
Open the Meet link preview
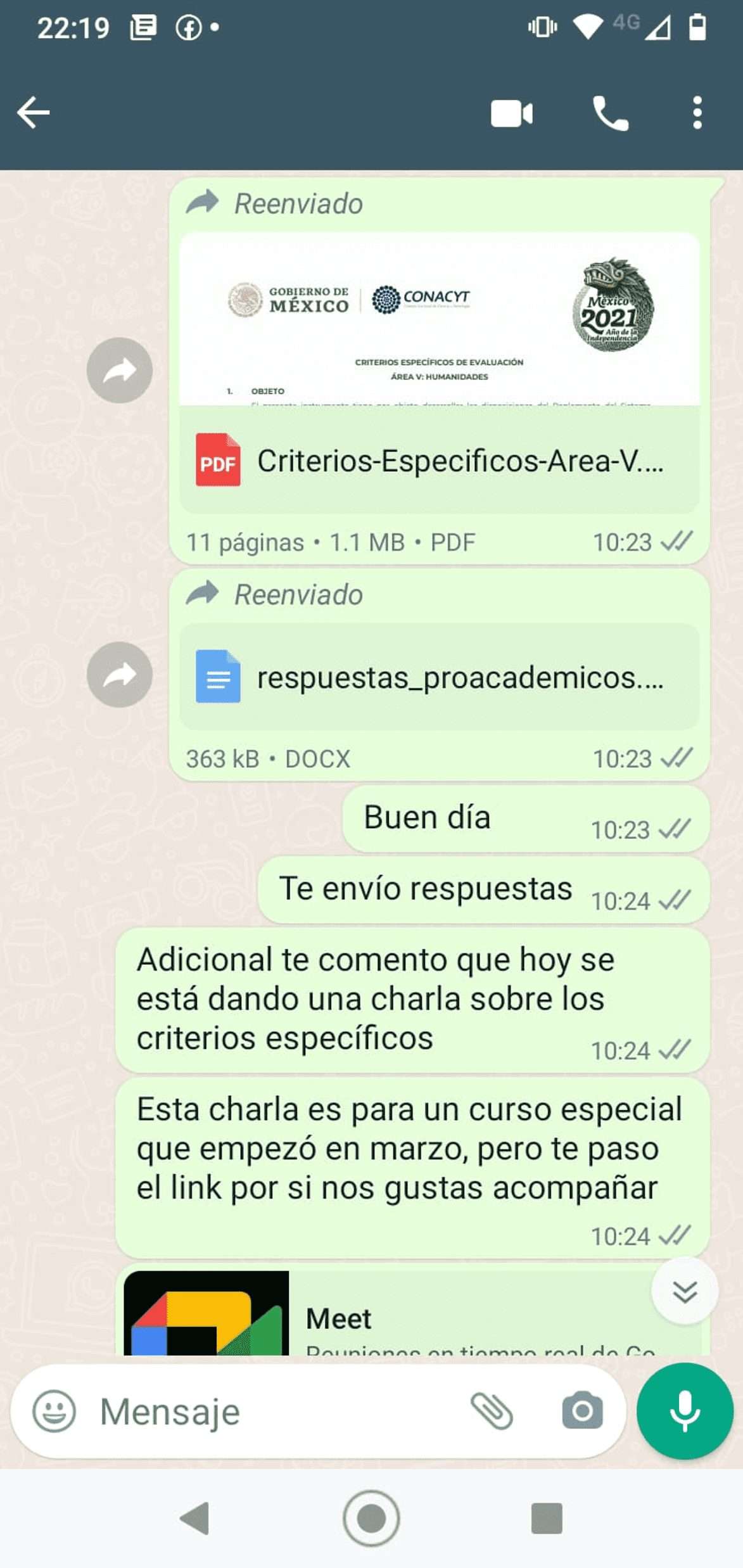tap(412, 1313)
